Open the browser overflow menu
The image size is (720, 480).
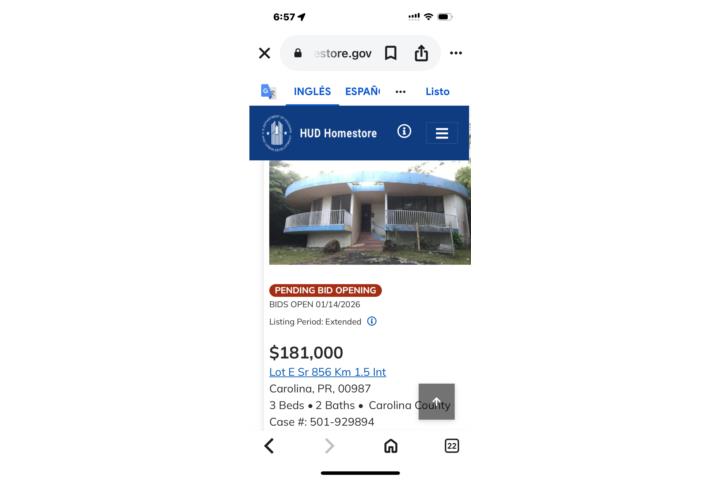pyautogui.click(x=456, y=53)
